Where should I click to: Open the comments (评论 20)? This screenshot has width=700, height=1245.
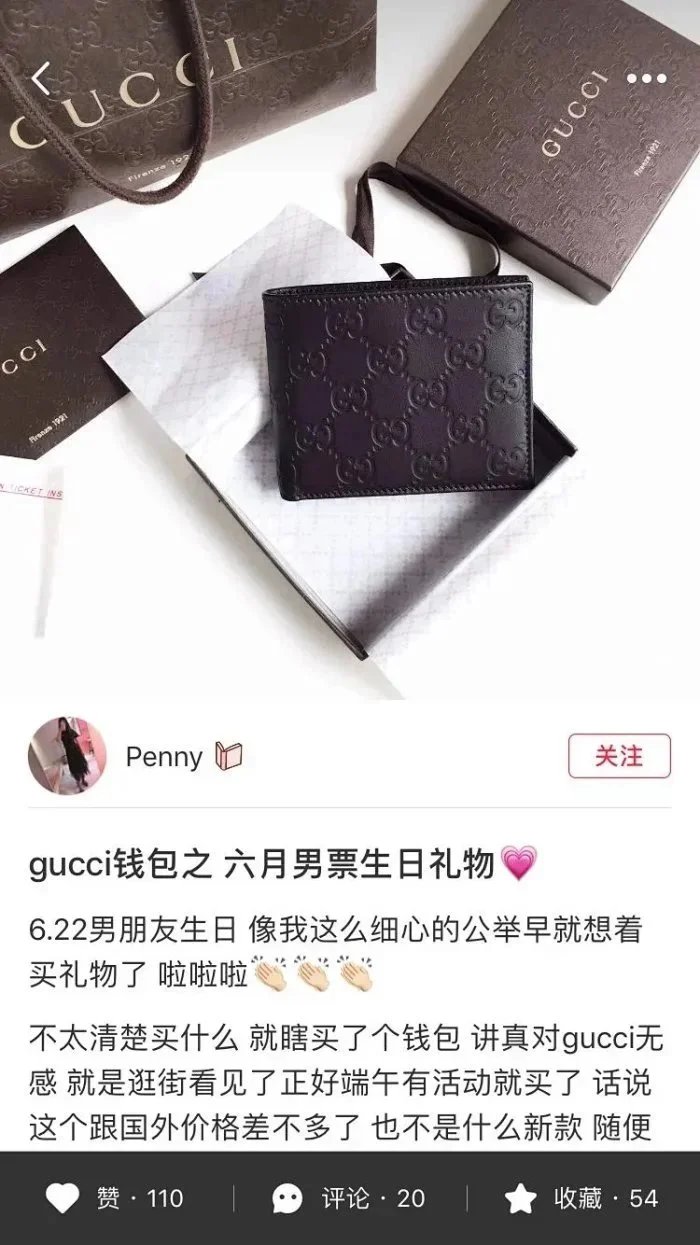click(349, 1198)
